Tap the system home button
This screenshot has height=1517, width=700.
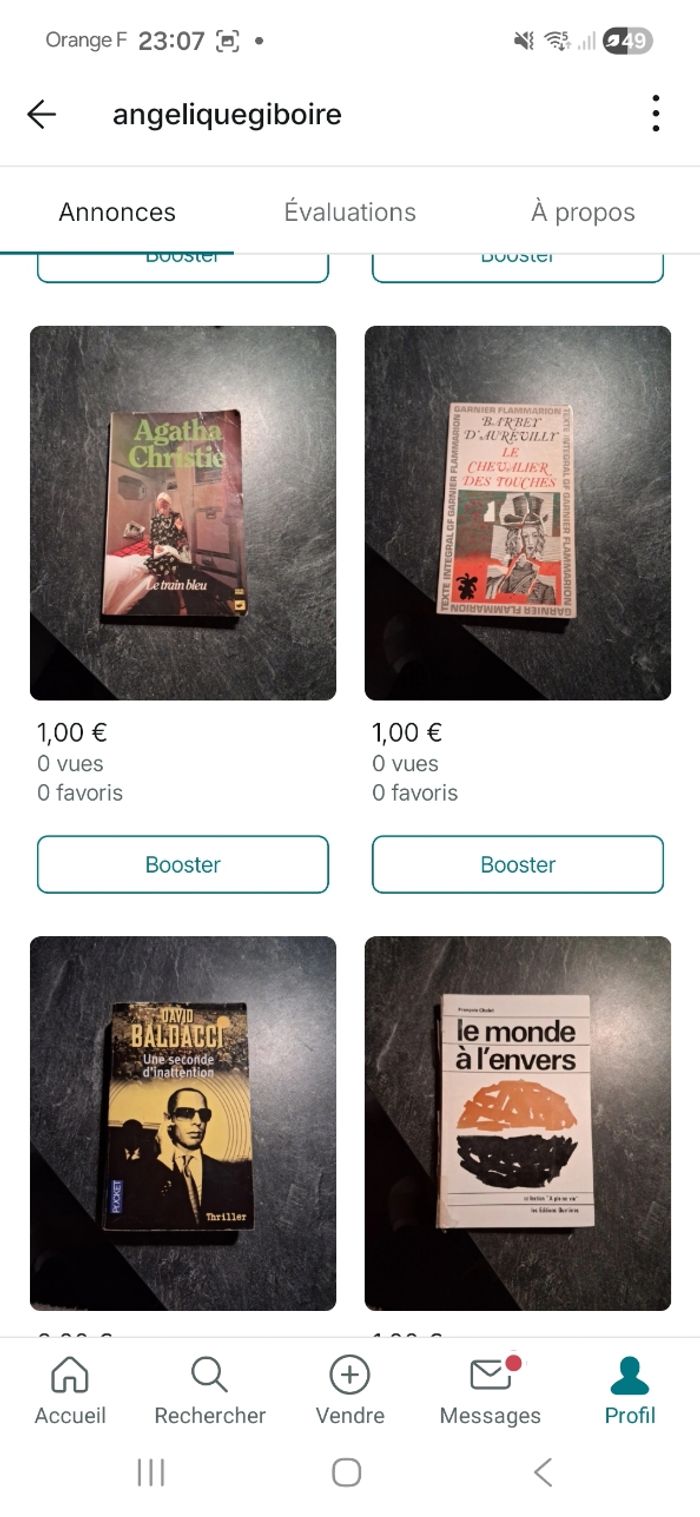coord(346,1472)
